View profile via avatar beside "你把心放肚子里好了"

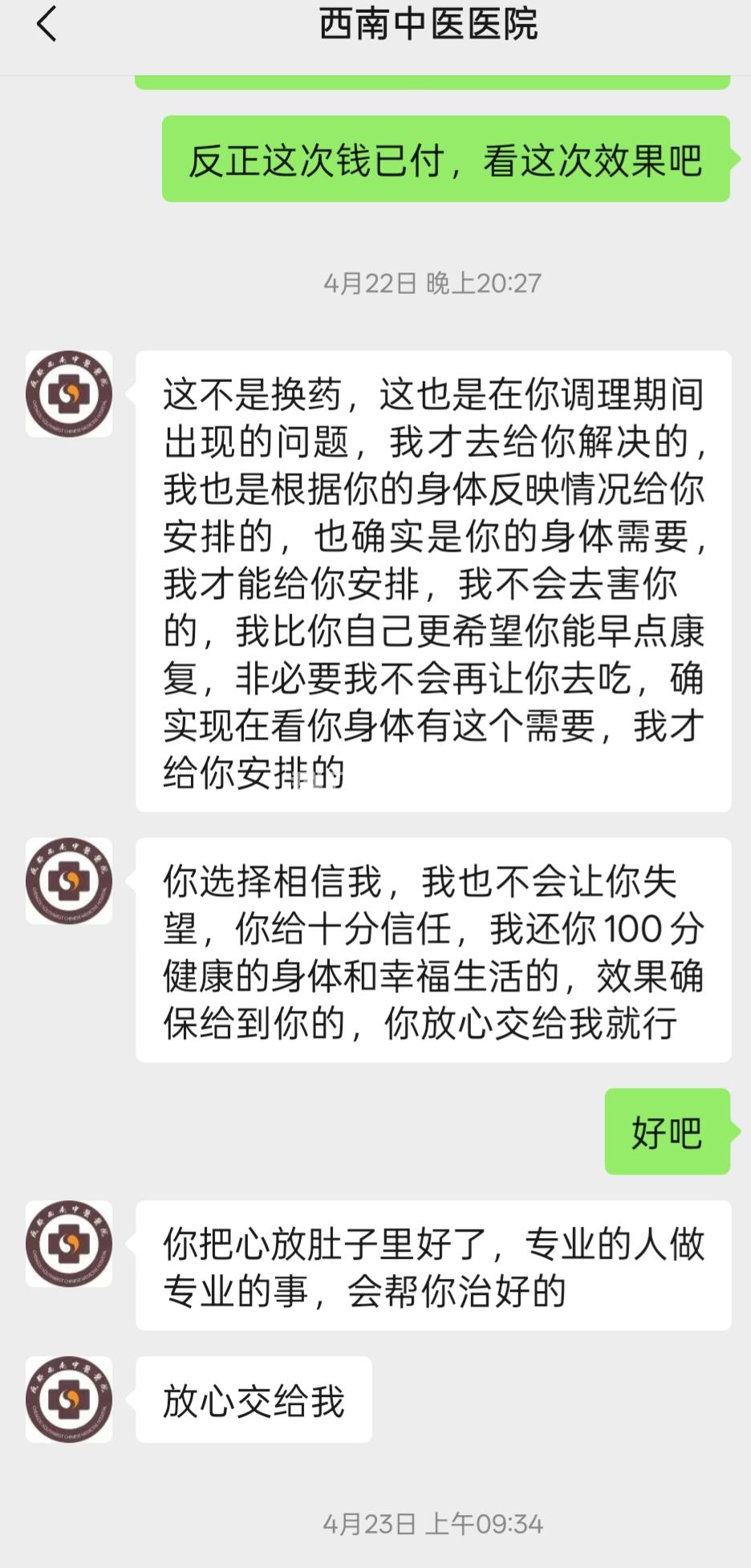pyautogui.click(x=69, y=1244)
